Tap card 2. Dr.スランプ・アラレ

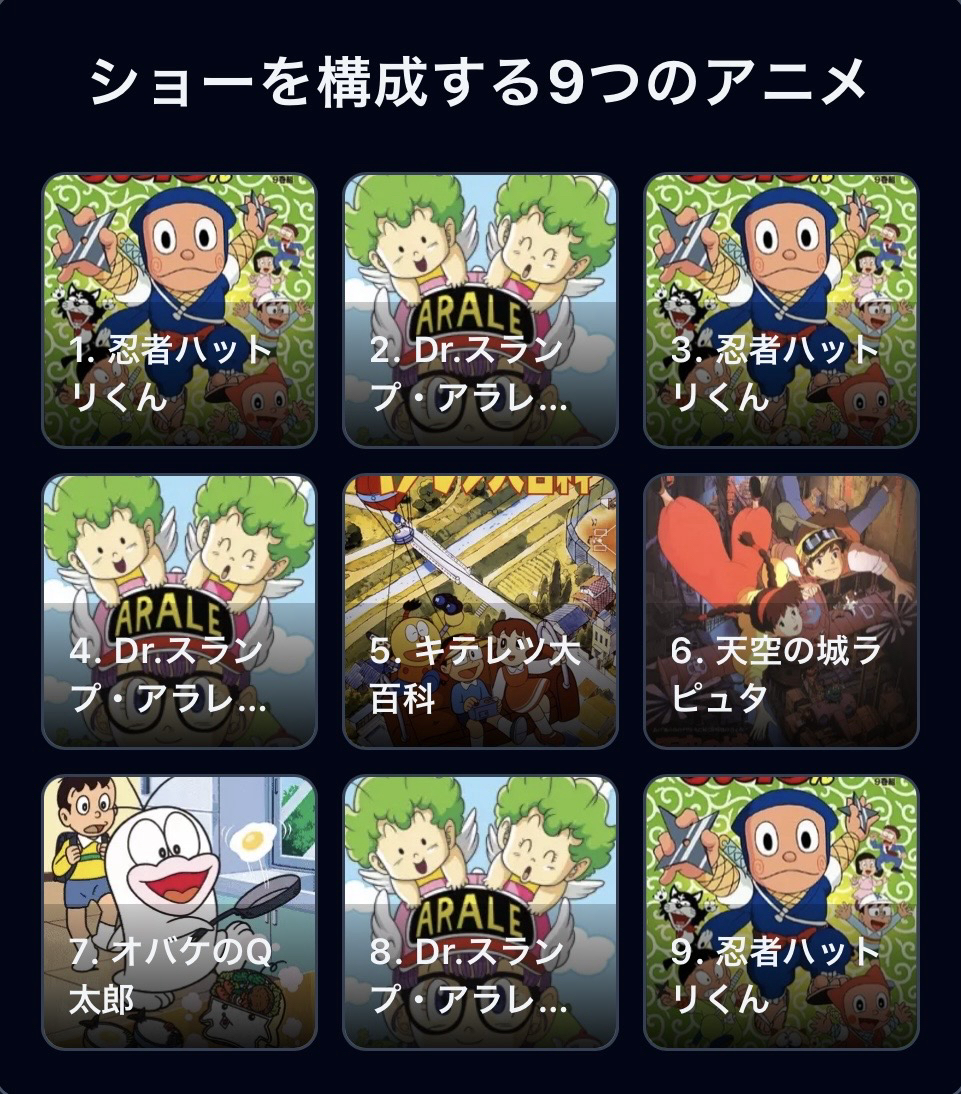[x=480, y=310]
